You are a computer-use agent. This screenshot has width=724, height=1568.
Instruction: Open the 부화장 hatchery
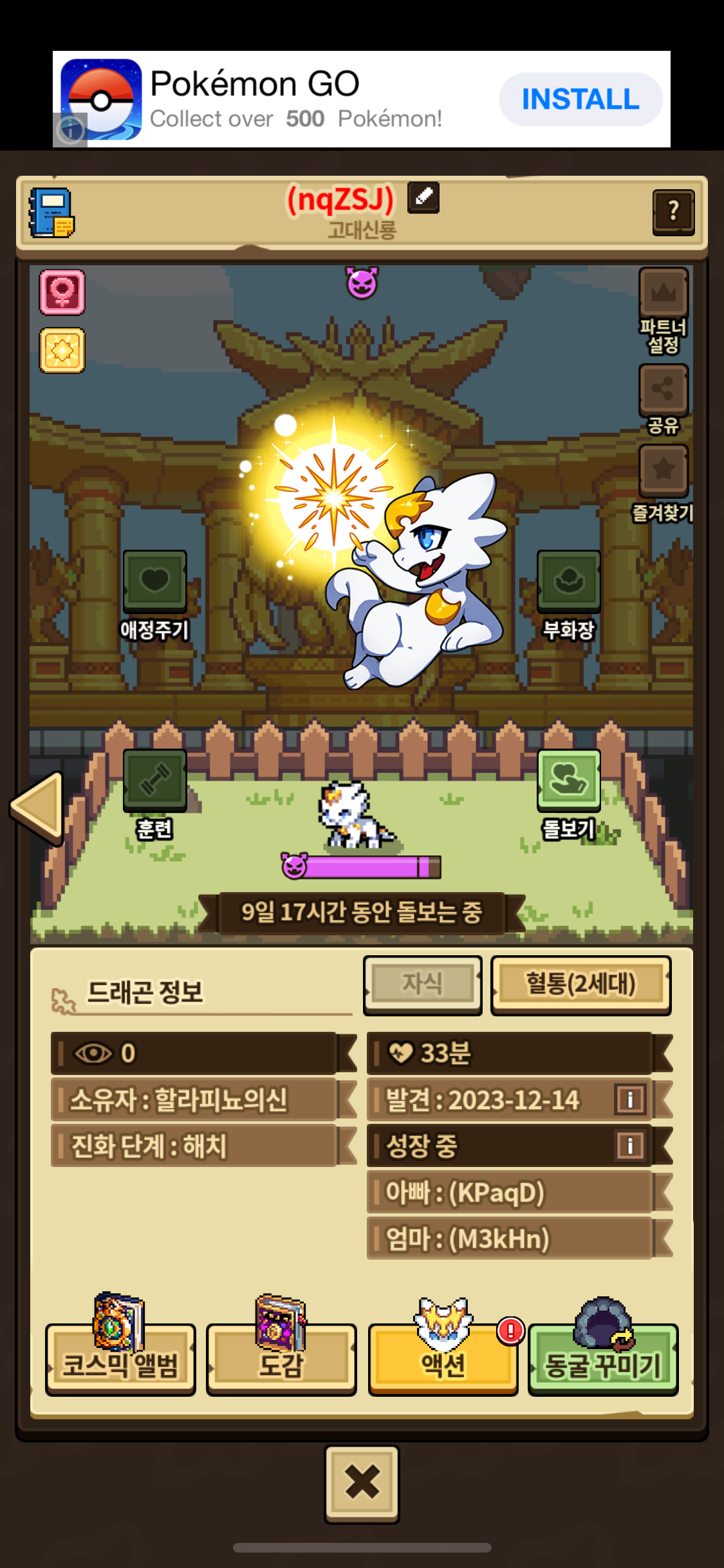(569, 581)
